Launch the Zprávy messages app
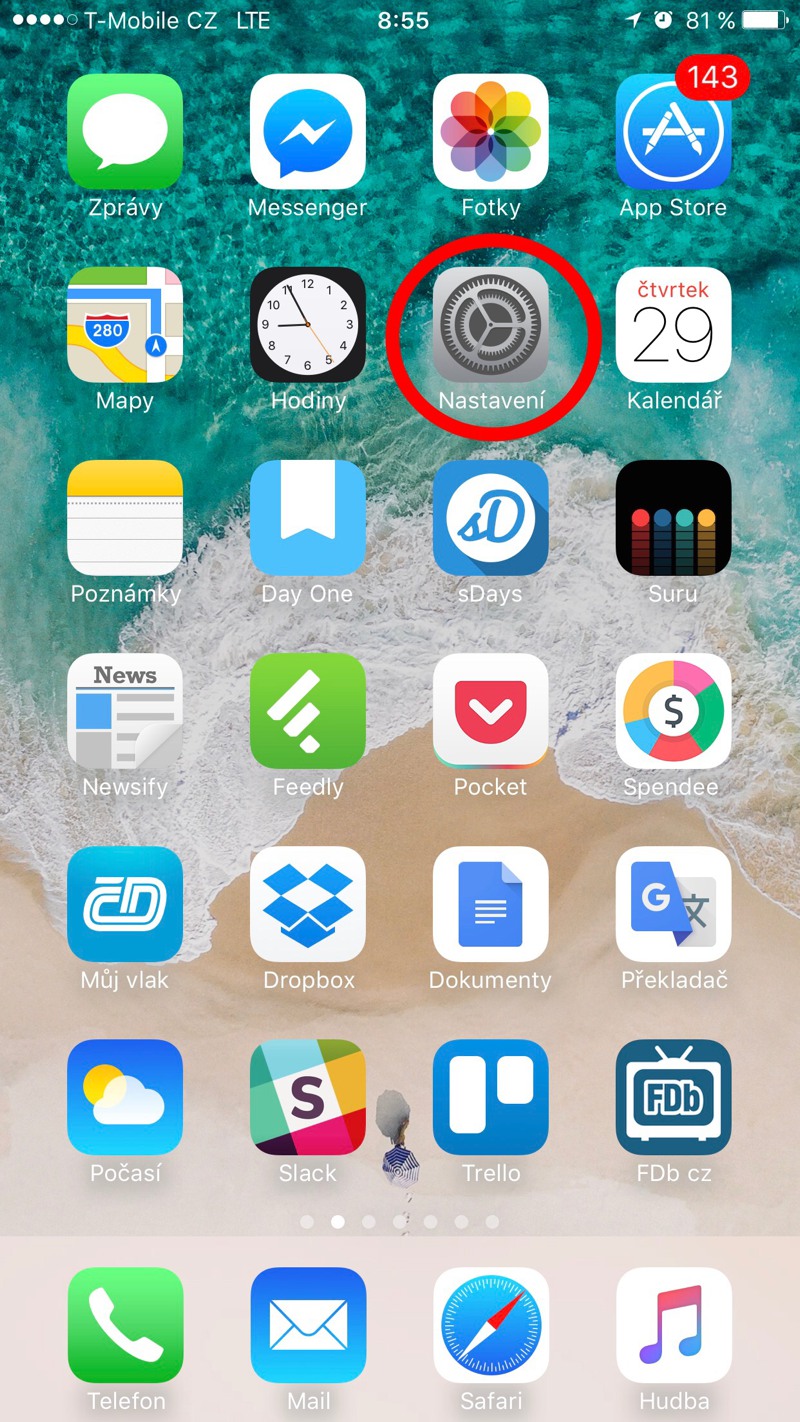This screenshot has width=800, height=1422. pyautogui.click(x=125, y=132)
